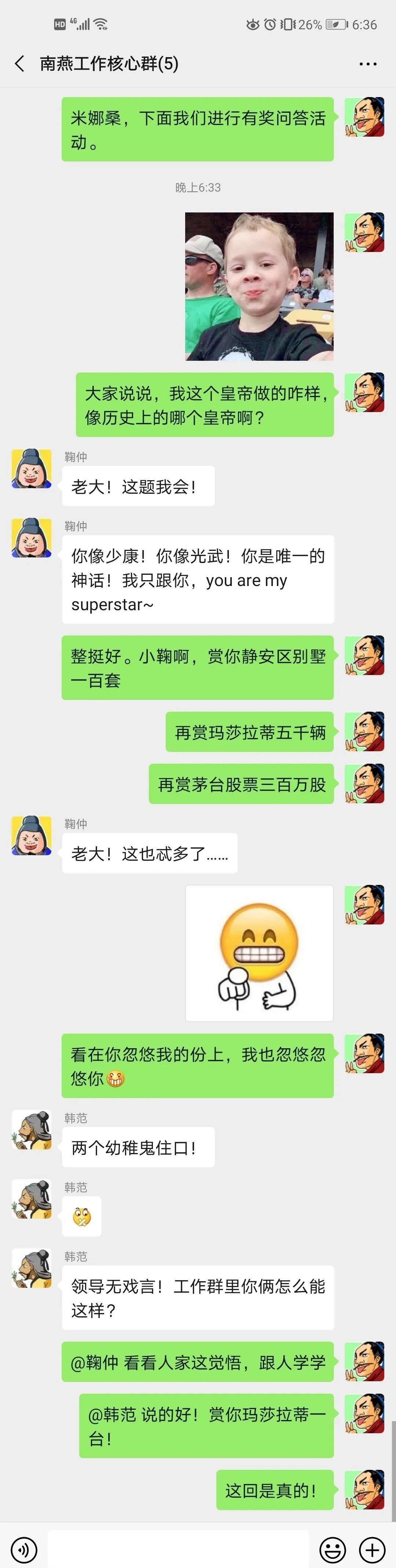Open 韩范's avatar beside '领导无戏言' message
This screenshot has width=396, height=1568.
[32, 1268]
